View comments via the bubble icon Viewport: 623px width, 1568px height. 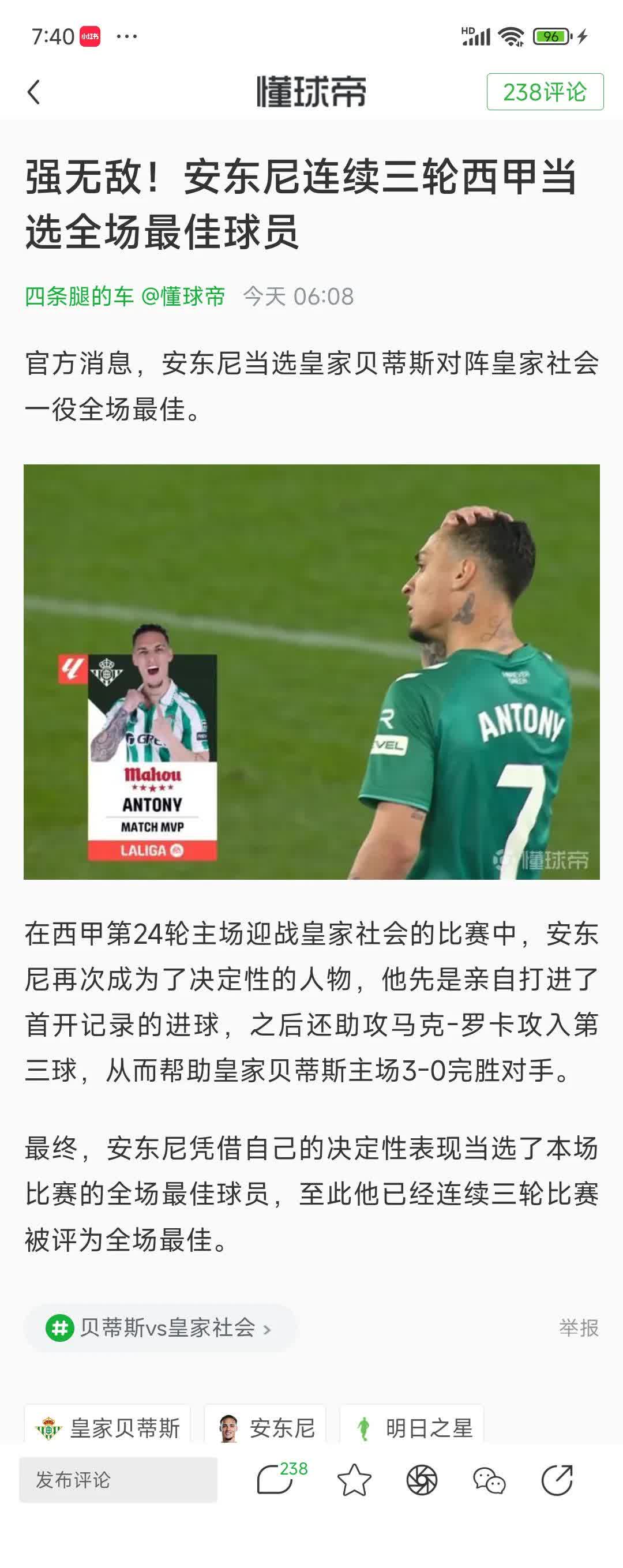pos(276,1480)
